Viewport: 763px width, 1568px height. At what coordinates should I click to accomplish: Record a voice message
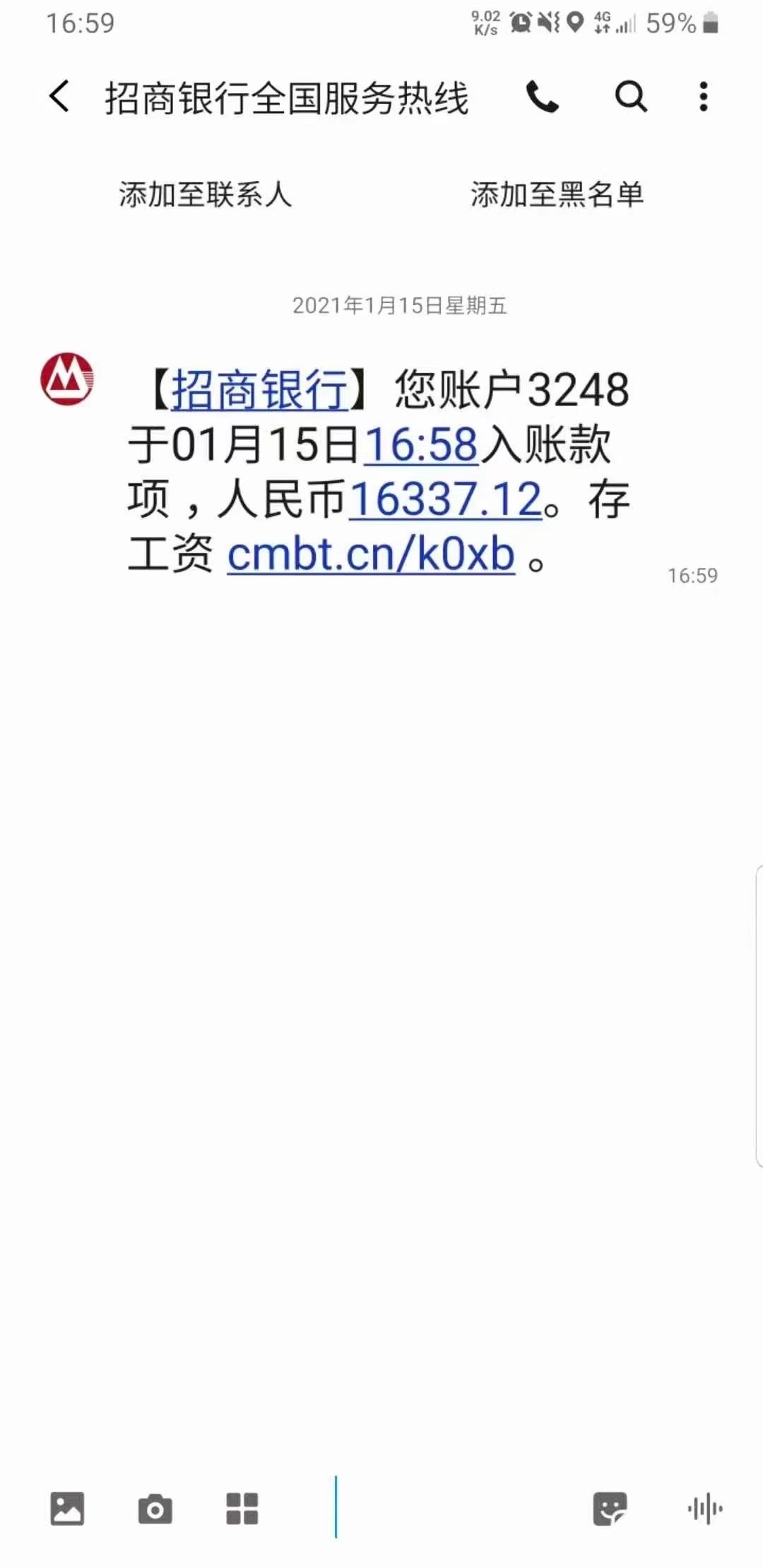704,1509
